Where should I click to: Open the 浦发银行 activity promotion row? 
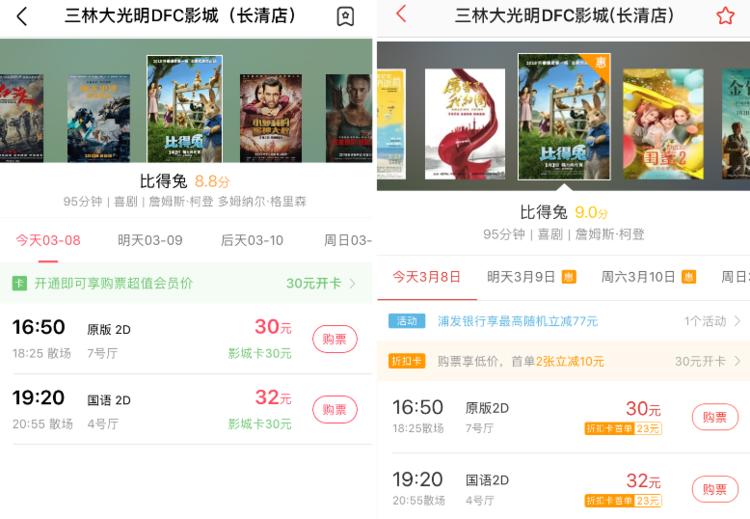[x=563, y=321]
